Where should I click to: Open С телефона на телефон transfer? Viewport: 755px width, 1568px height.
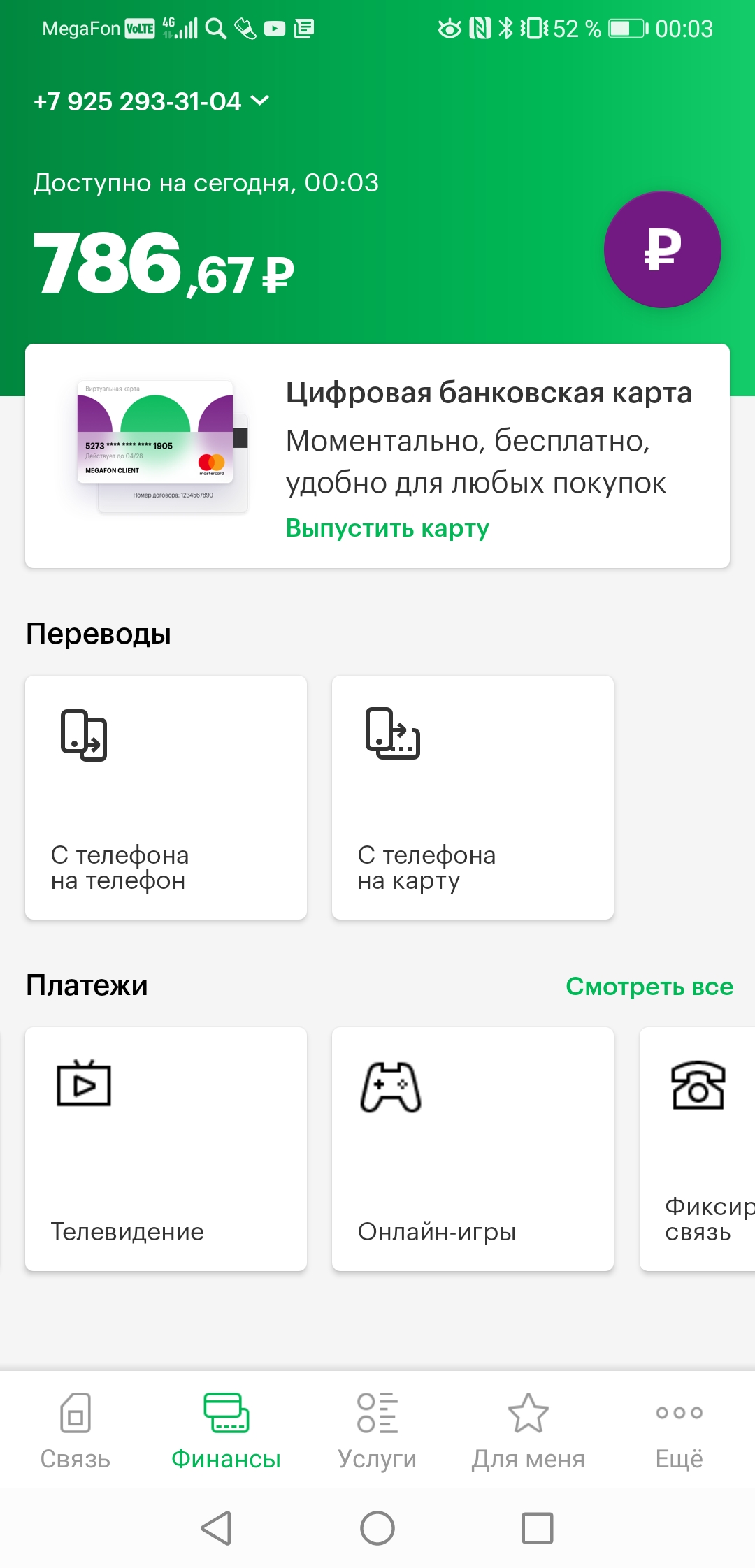[x=166, y=797]
